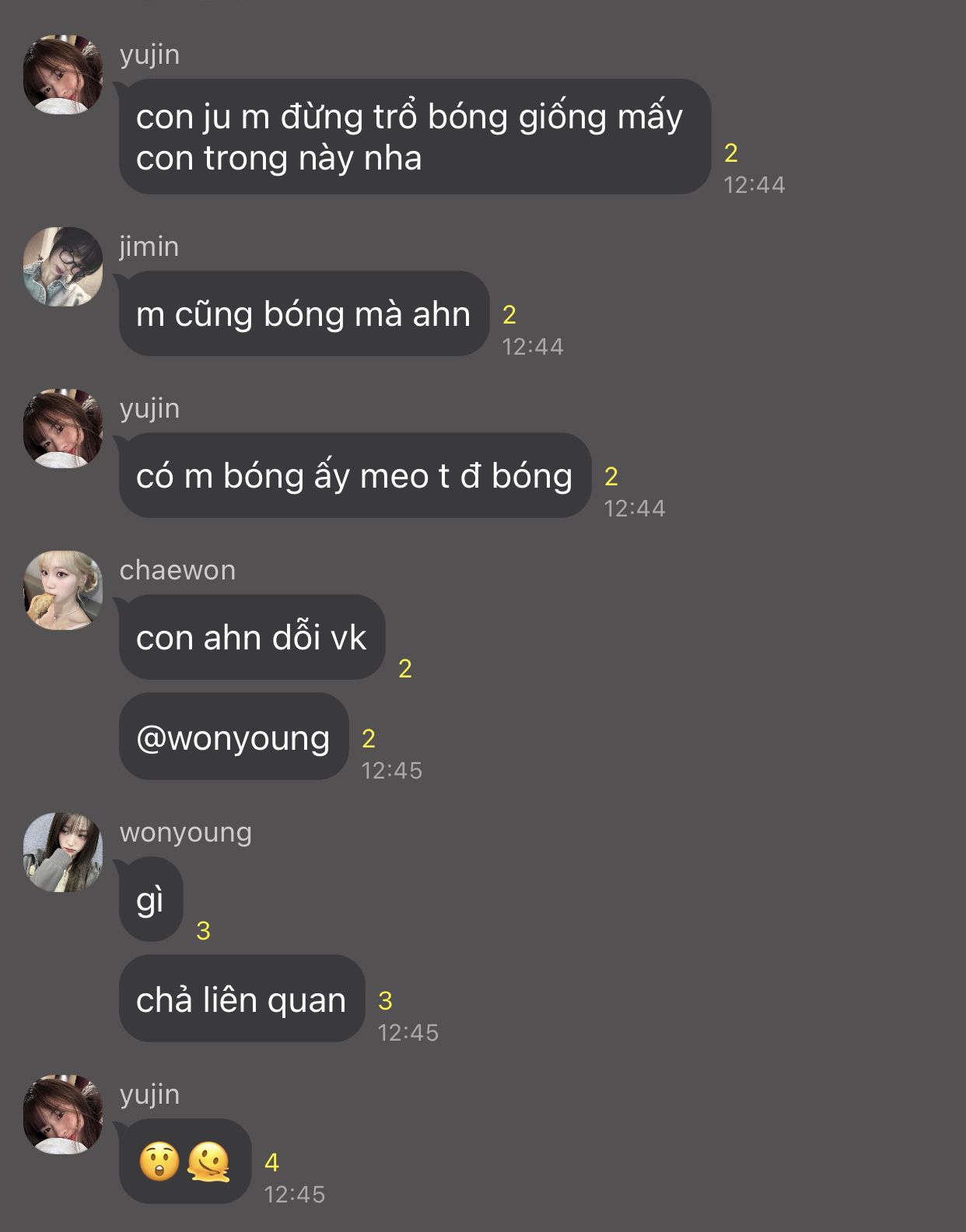
Task: Open chaewon's profile picture
Action: point(63,590)
